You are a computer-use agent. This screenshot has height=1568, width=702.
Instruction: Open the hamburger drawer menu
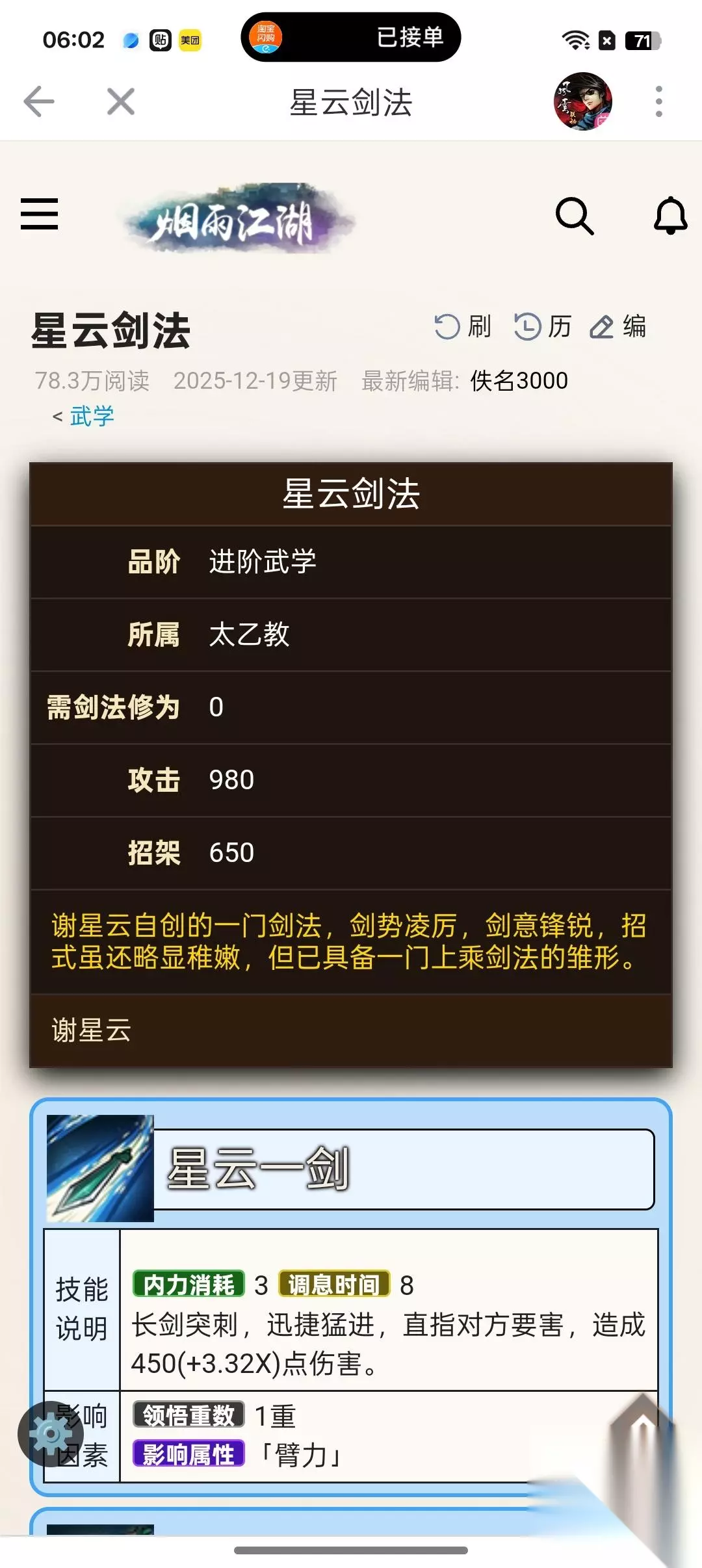point(40,215)
